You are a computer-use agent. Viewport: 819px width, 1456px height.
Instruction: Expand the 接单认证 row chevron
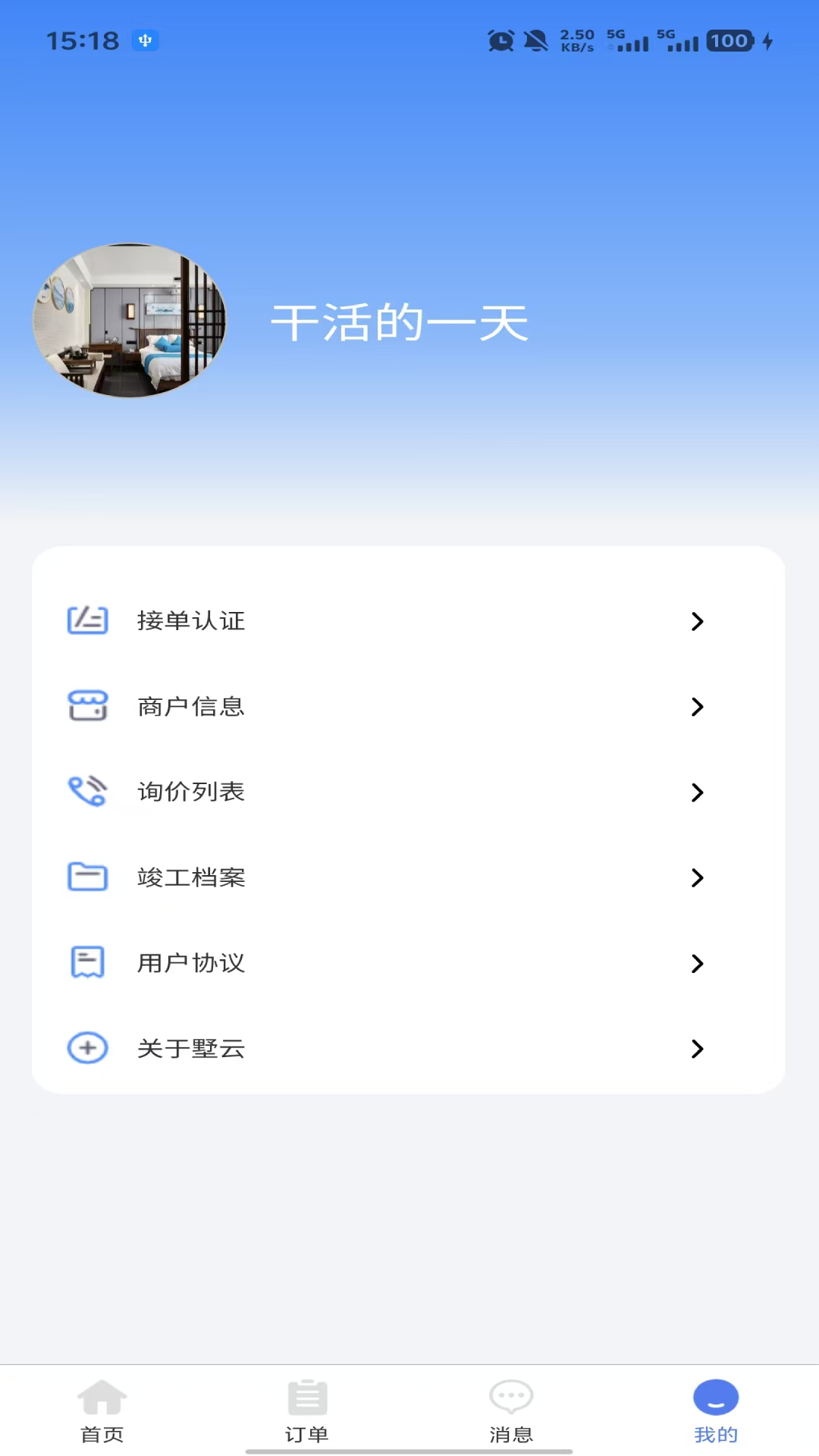point(697,621)
